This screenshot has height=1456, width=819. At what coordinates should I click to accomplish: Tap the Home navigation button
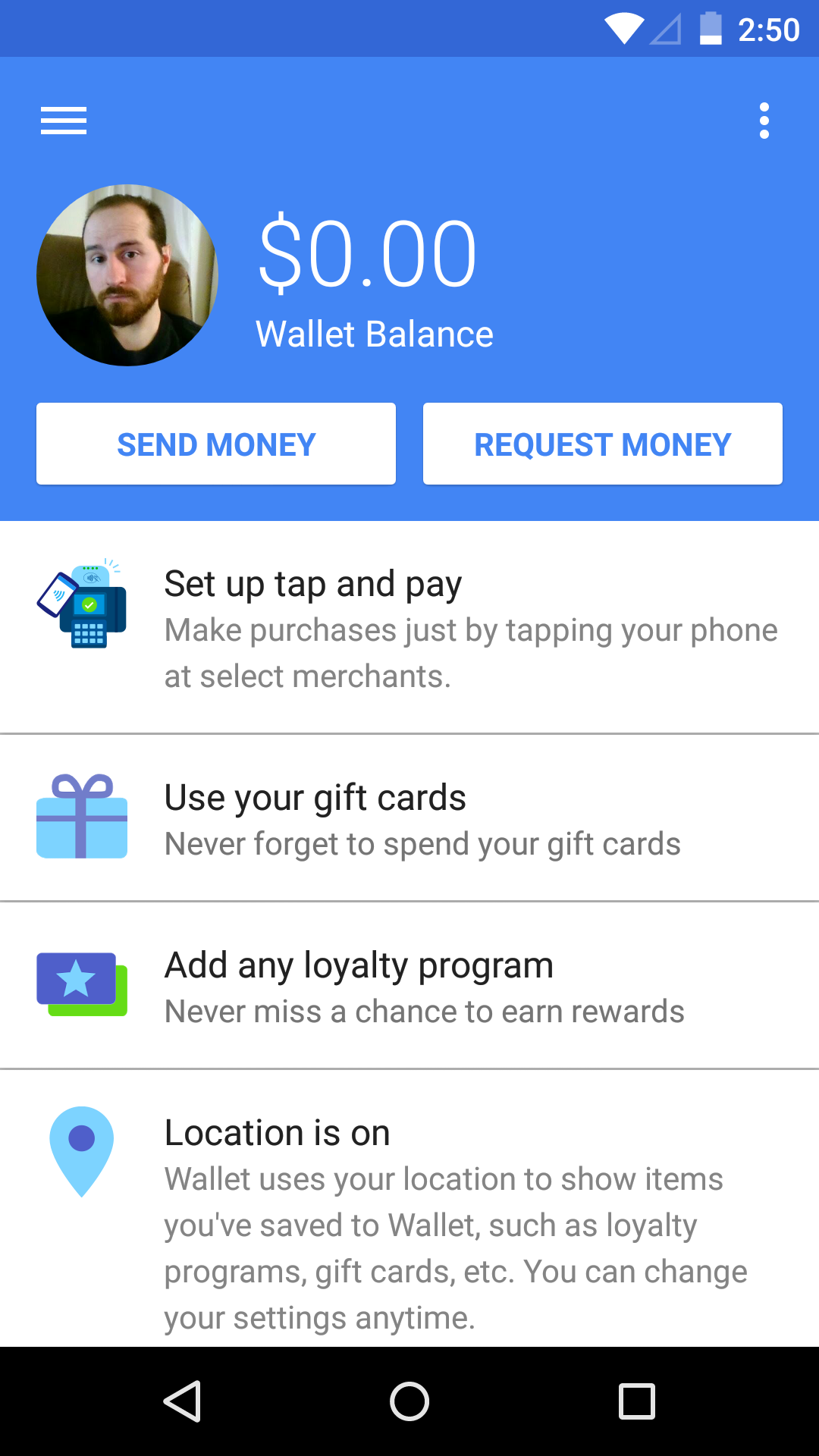coord(409,1401)
